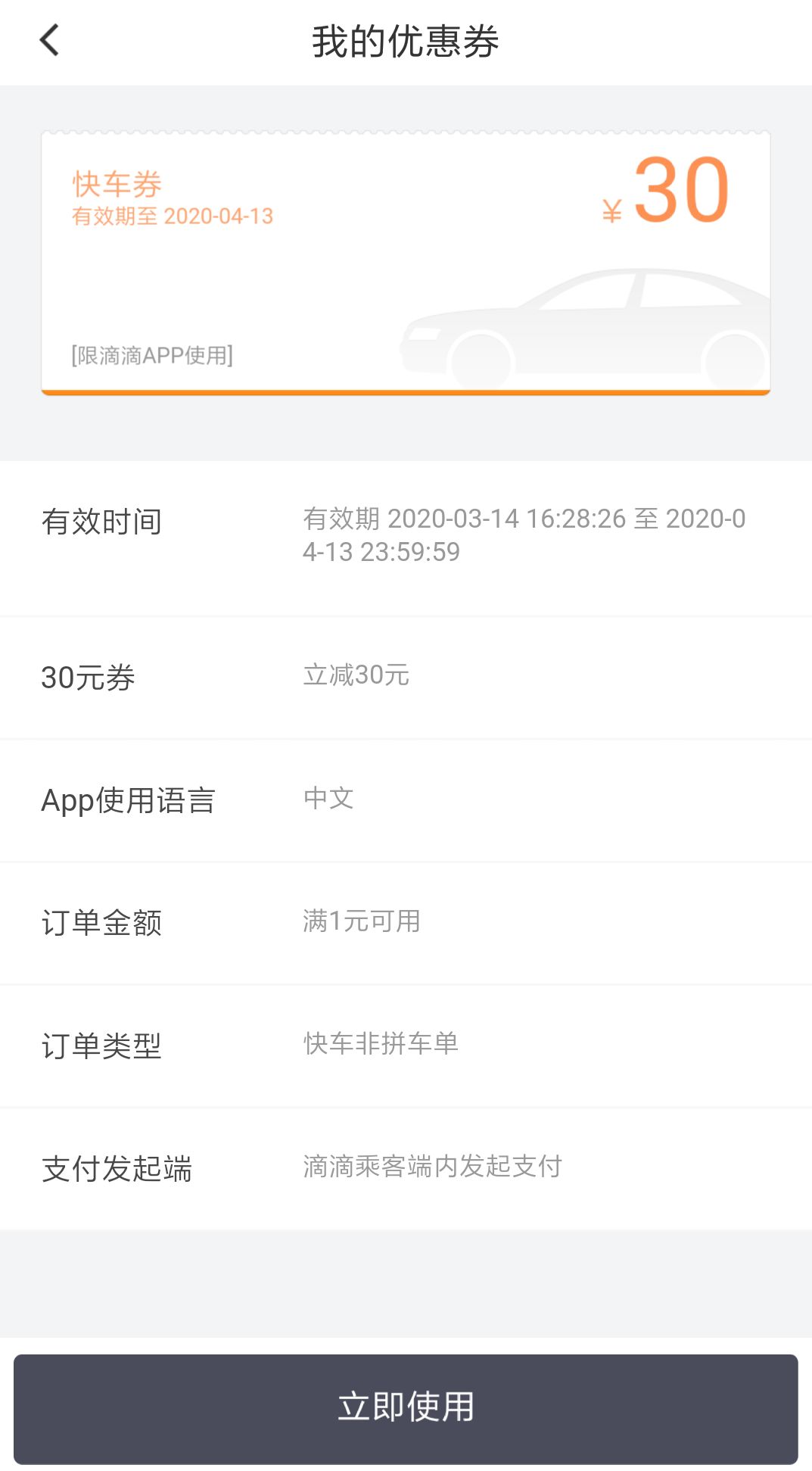Expand the 订单金额 row

pyautogui.click(x=406, y=924)
